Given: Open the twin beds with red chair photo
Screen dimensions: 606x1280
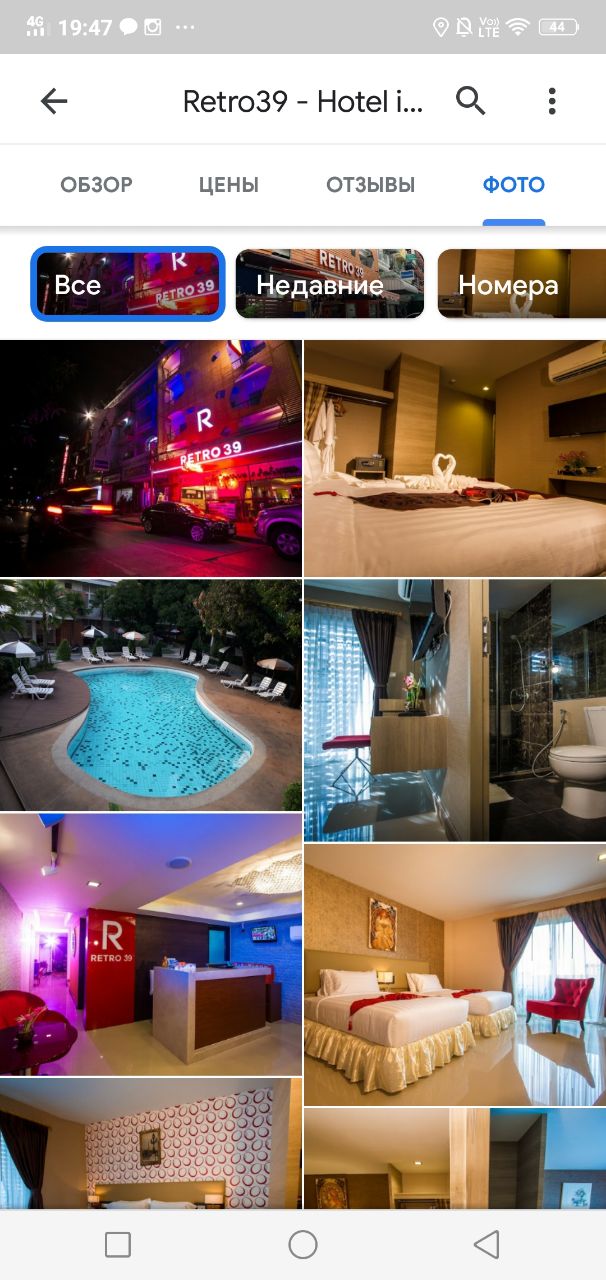Looking at the screenshot, I should (455, 975).
